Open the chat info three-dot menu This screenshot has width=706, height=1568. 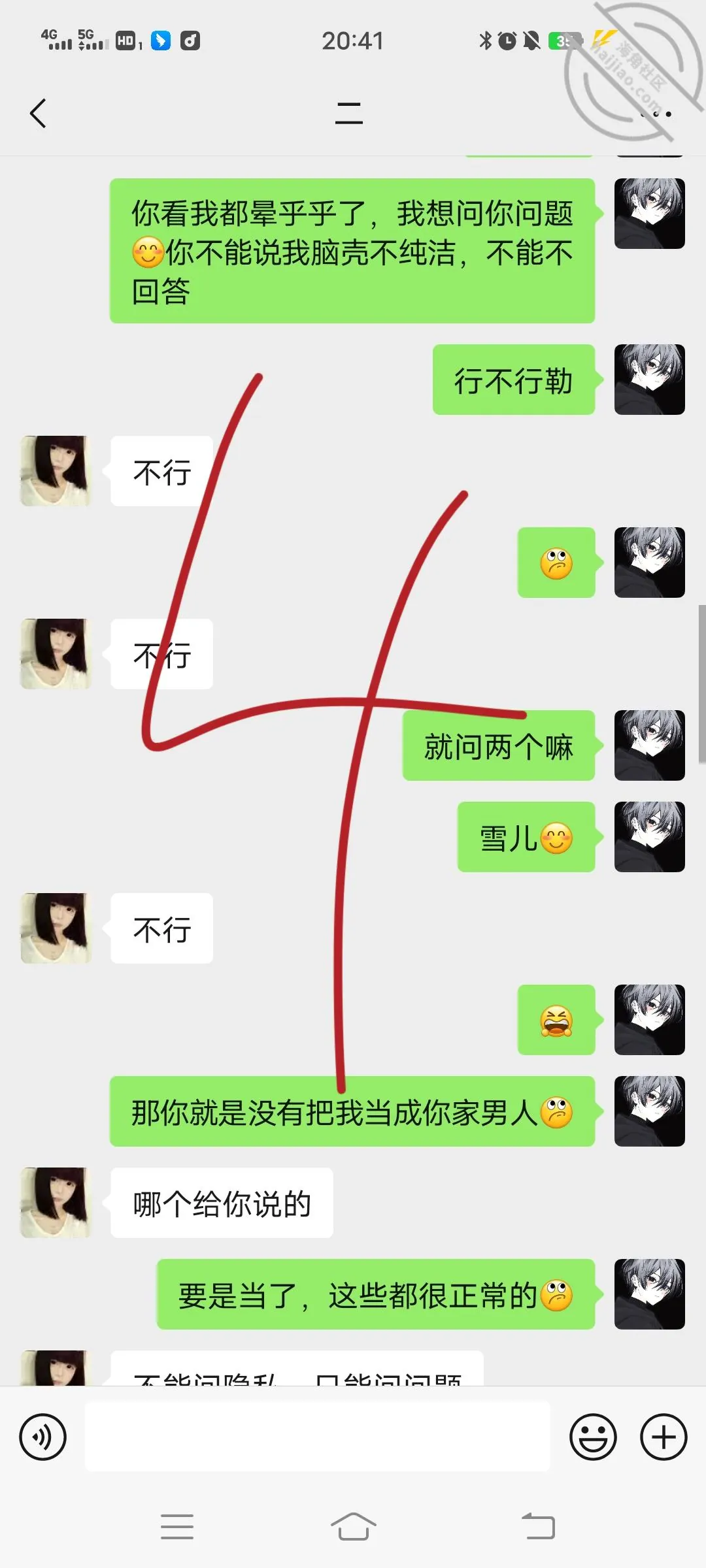(656, 114)
